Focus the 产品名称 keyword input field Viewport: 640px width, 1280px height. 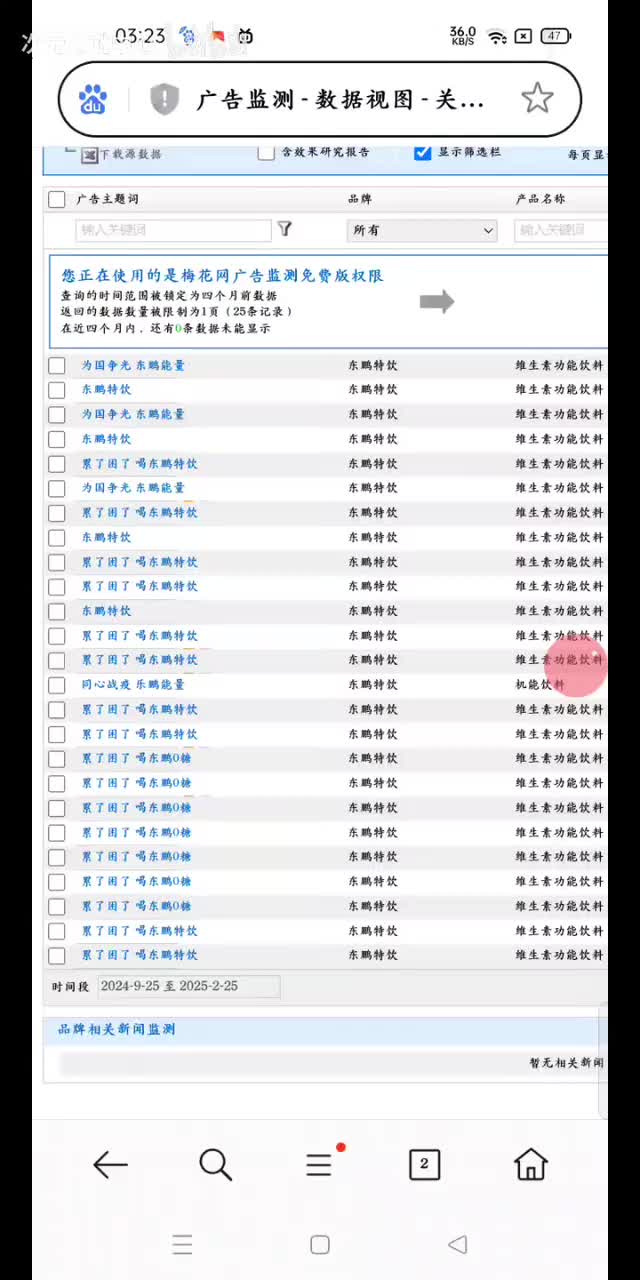click(x=560, y=230)
